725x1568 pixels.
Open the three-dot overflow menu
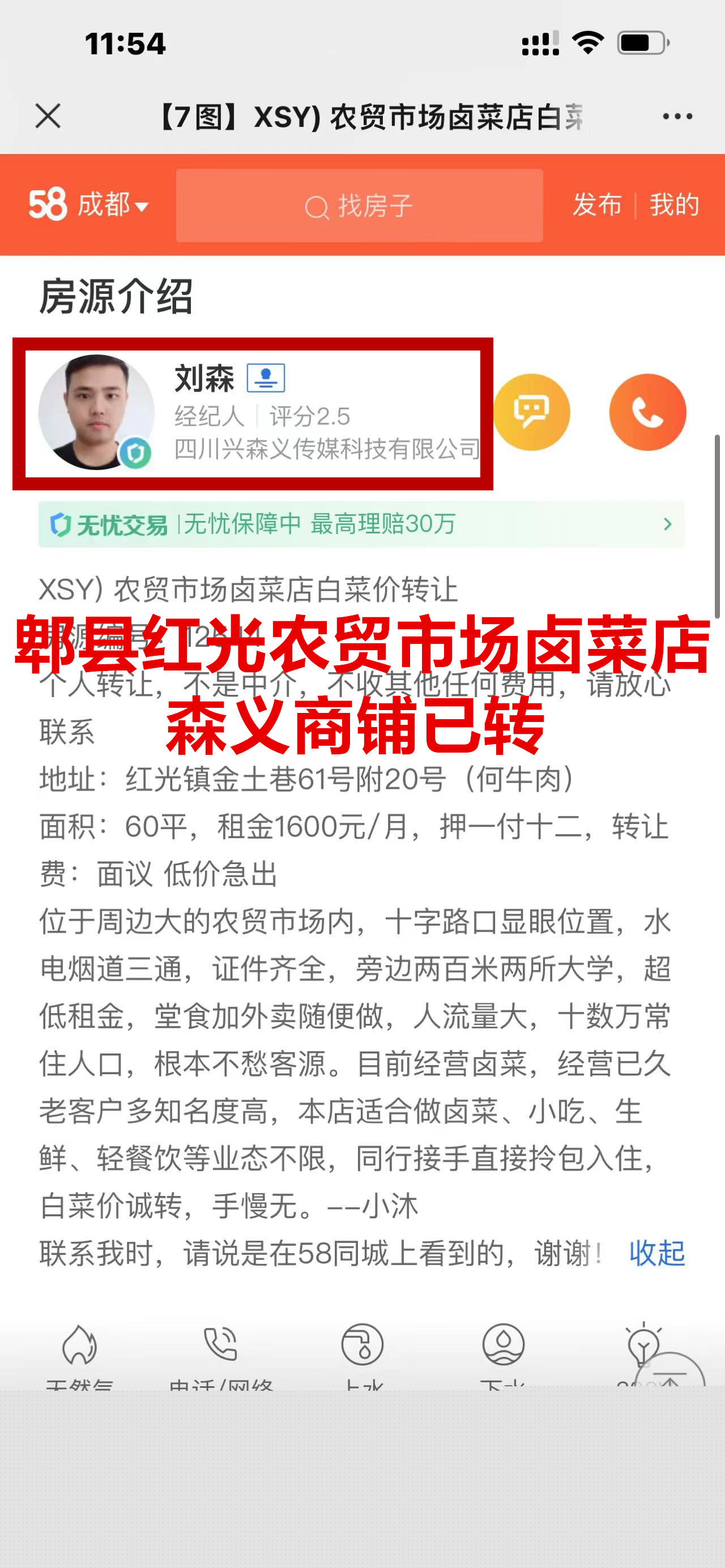point(677,116)
